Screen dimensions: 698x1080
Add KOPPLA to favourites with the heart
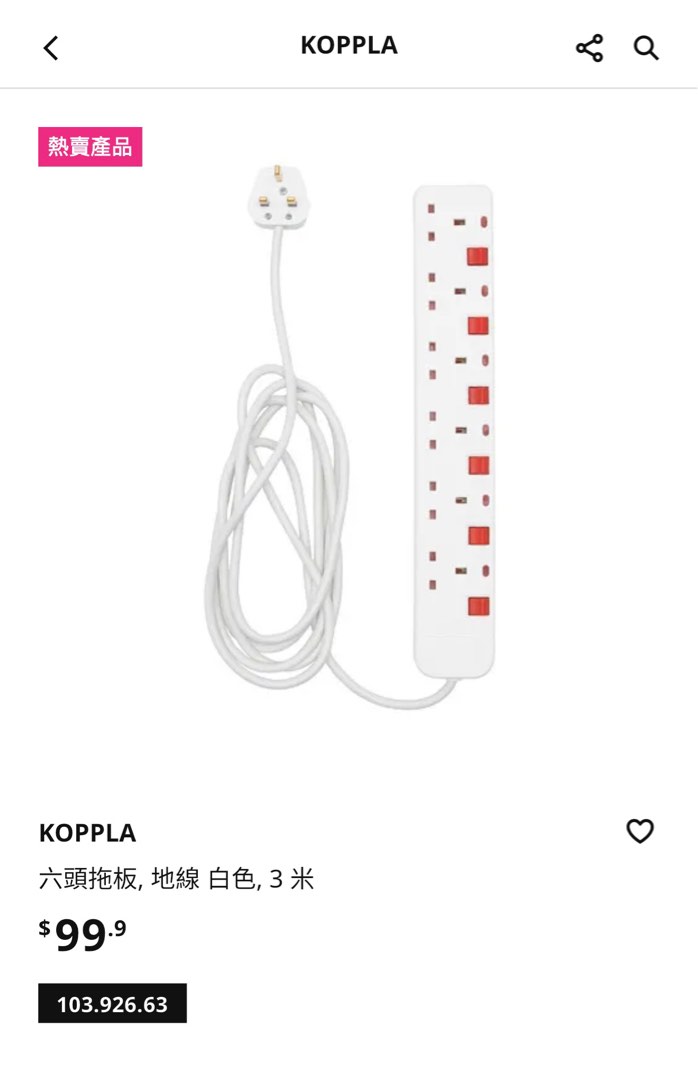tap(639, 831)
